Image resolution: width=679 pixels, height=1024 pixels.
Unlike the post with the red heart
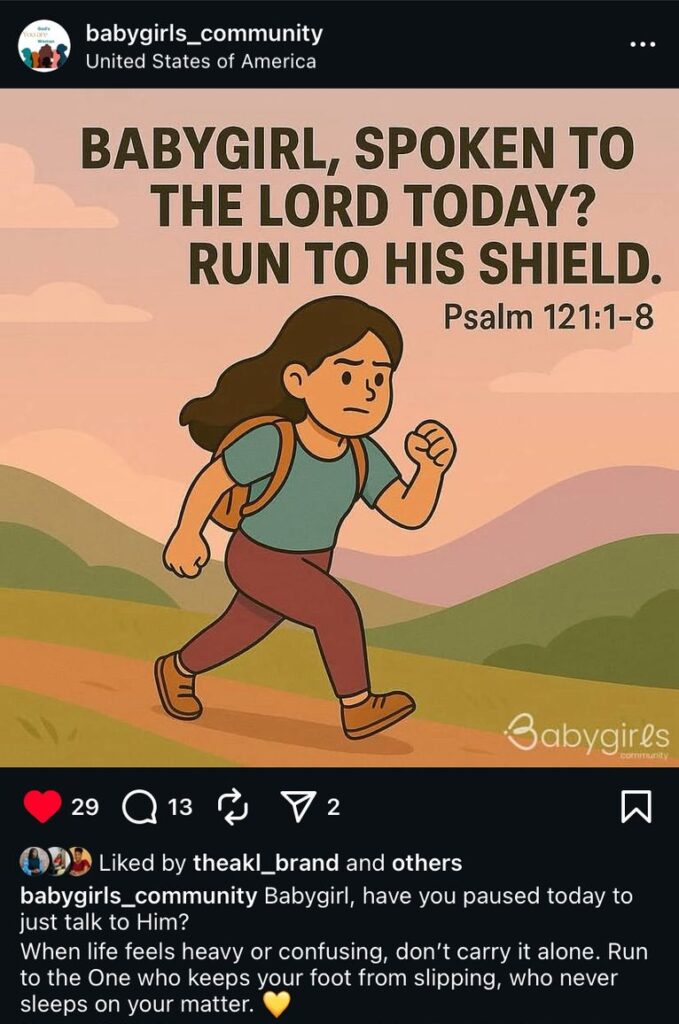(x=42, y=806)
